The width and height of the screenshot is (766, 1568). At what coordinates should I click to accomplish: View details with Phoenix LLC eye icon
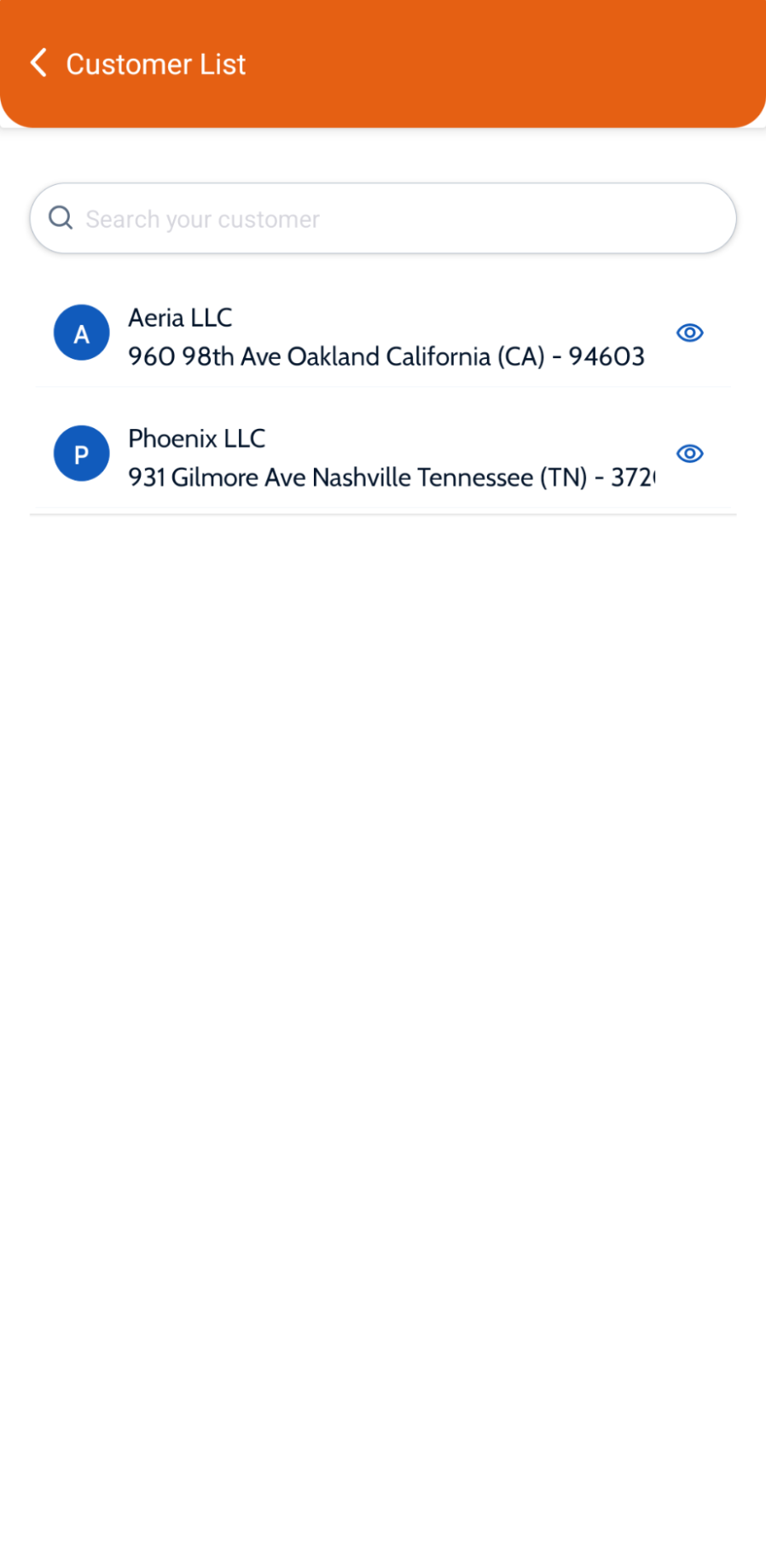click(689, 454)
